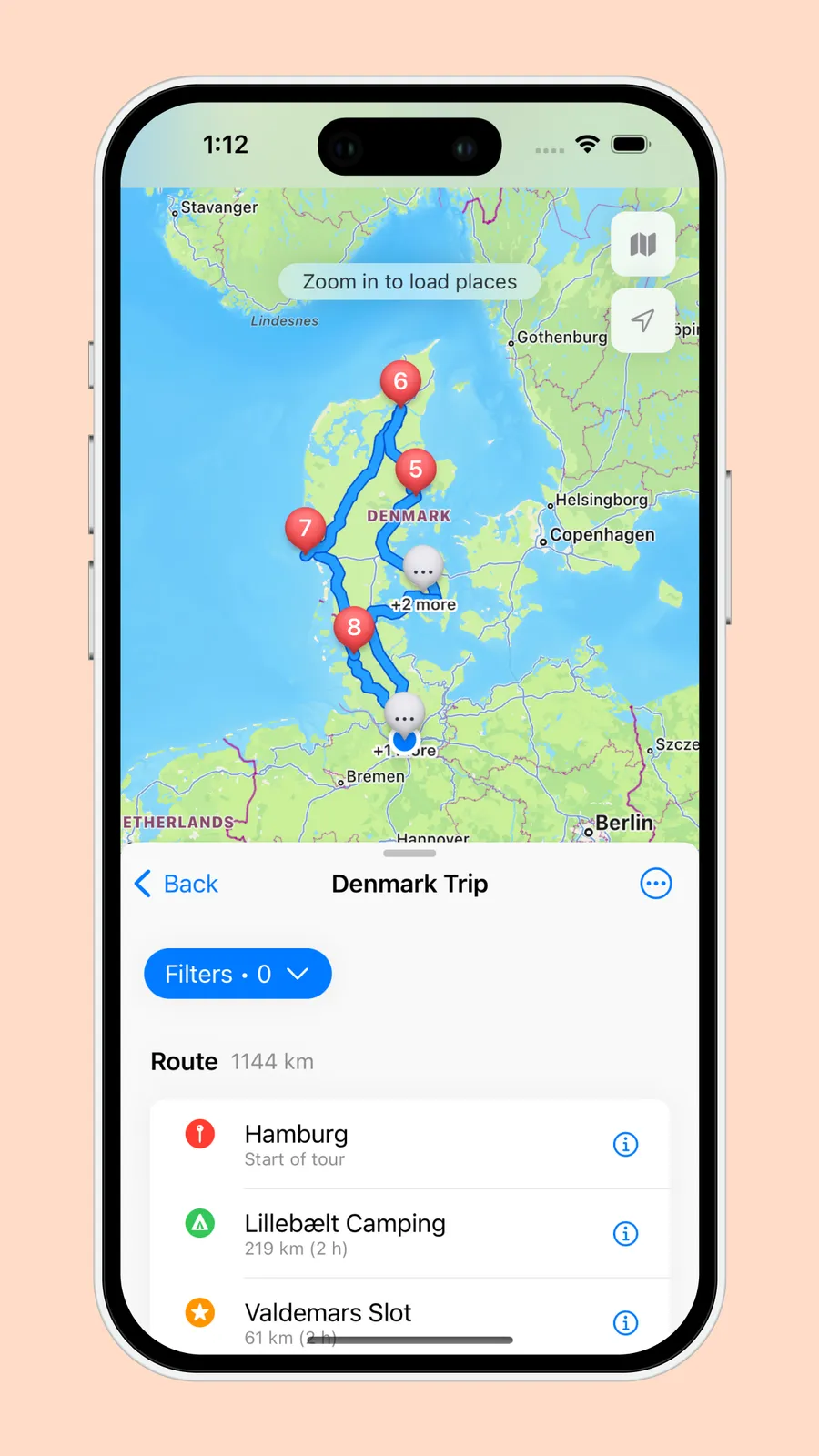819x1456 pixels.
Task: Show info for Valdemars Slot
Action: pos(625,1322)
